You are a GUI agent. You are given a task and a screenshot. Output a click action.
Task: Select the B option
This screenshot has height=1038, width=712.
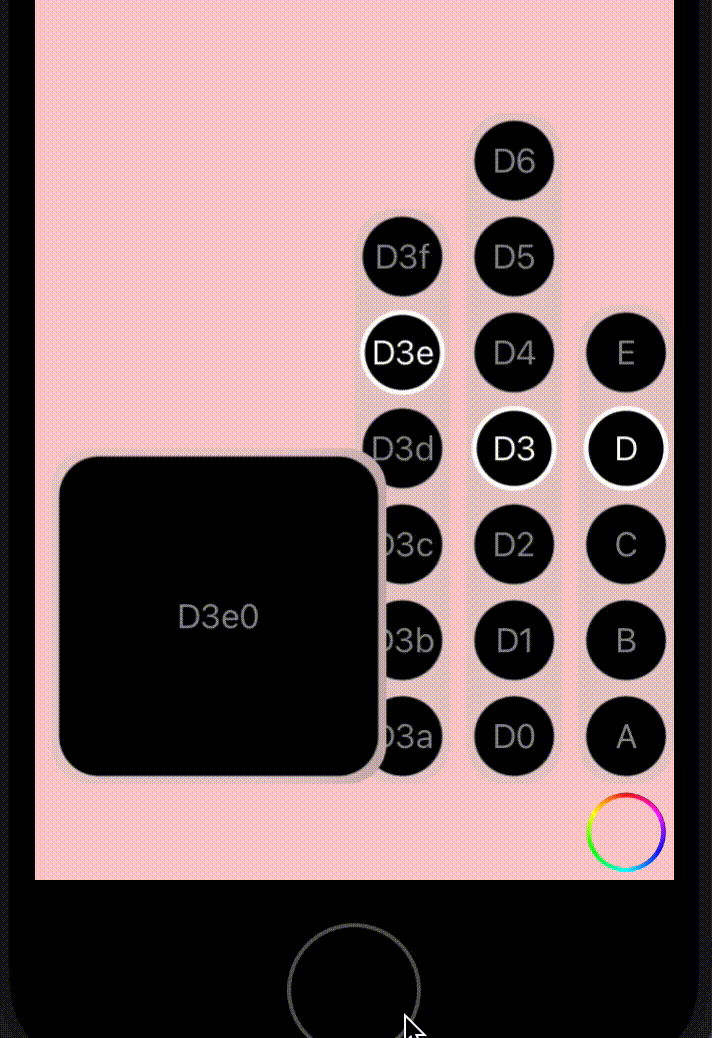[x=626, y=641]
